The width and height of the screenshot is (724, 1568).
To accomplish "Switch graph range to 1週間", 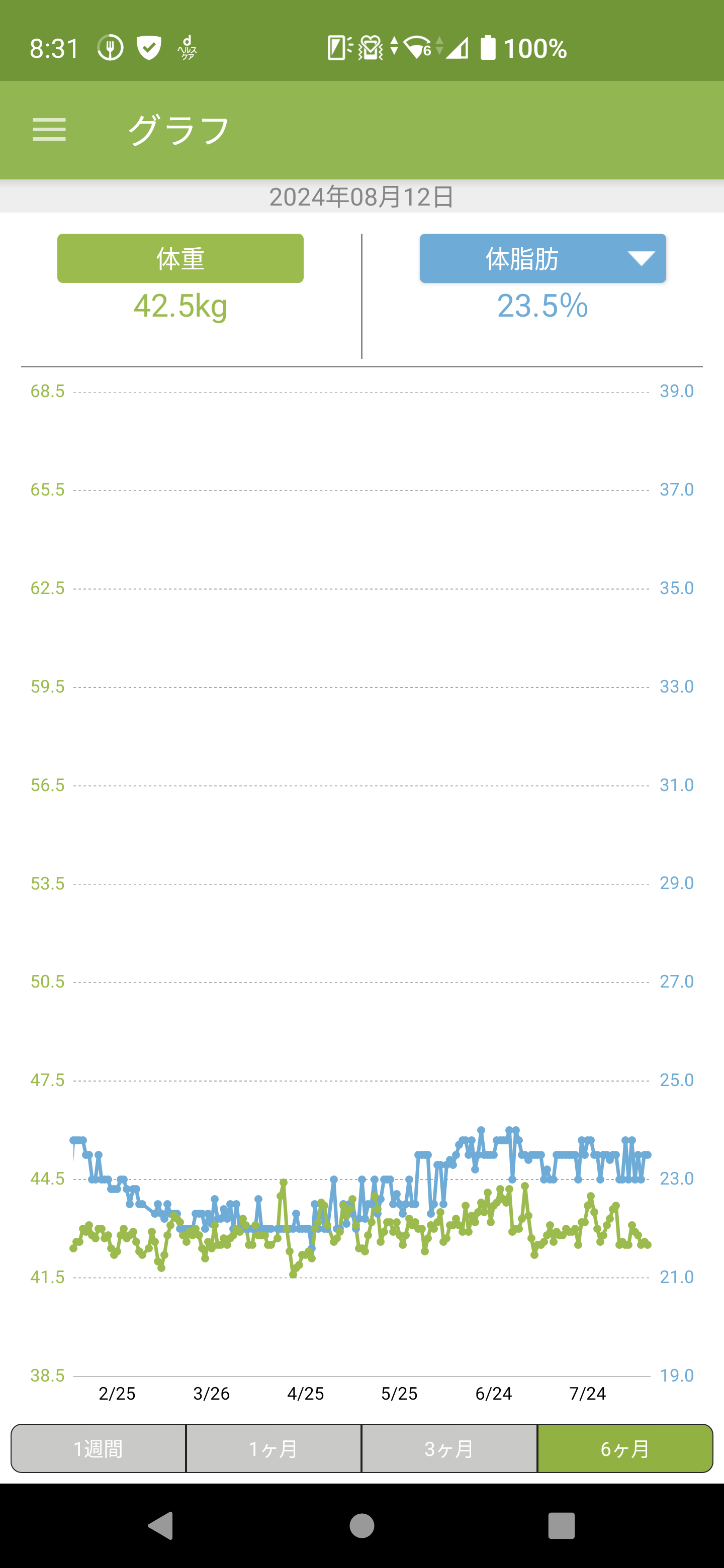I will (99, 1448).
